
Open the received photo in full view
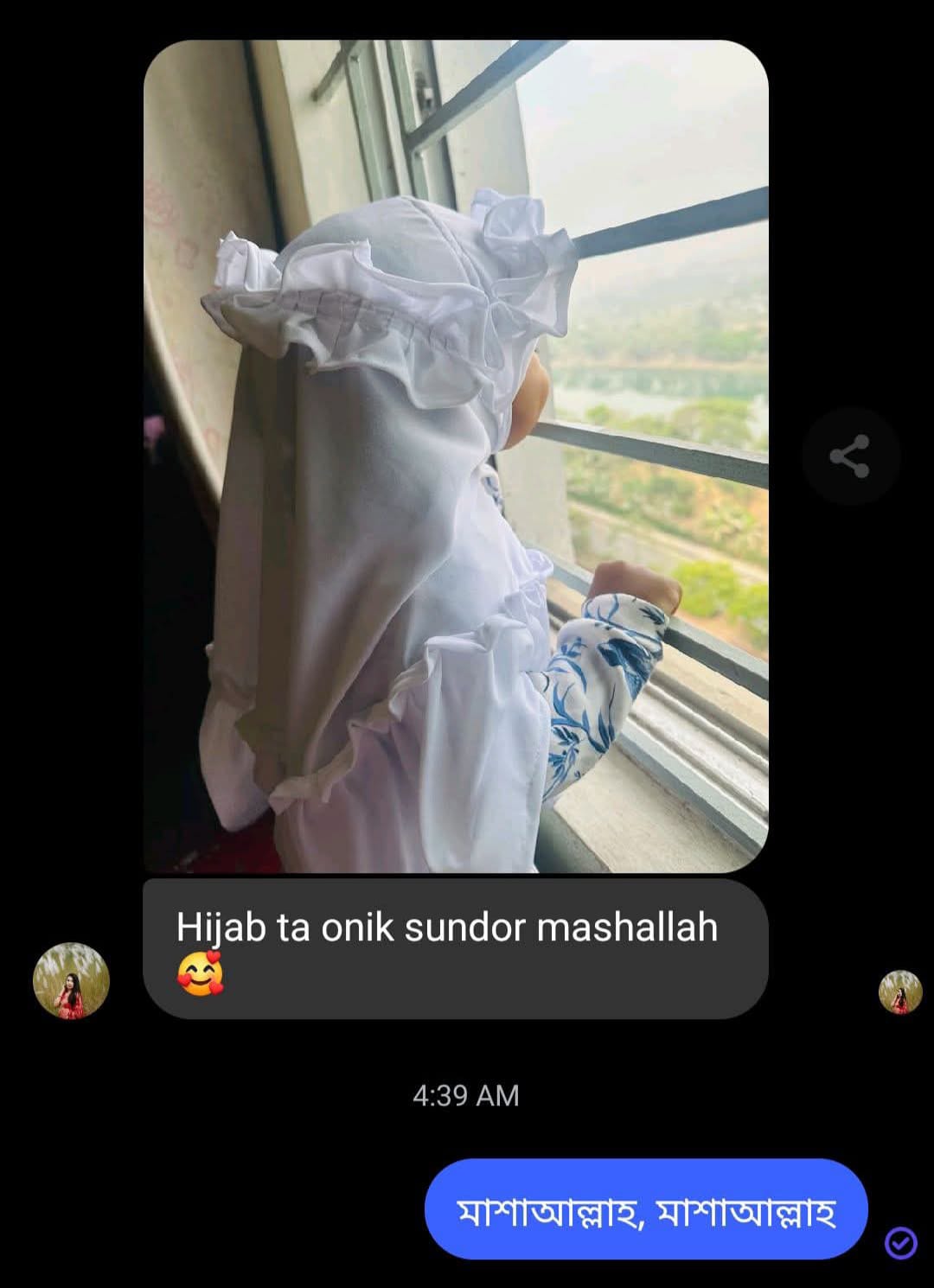456,456
